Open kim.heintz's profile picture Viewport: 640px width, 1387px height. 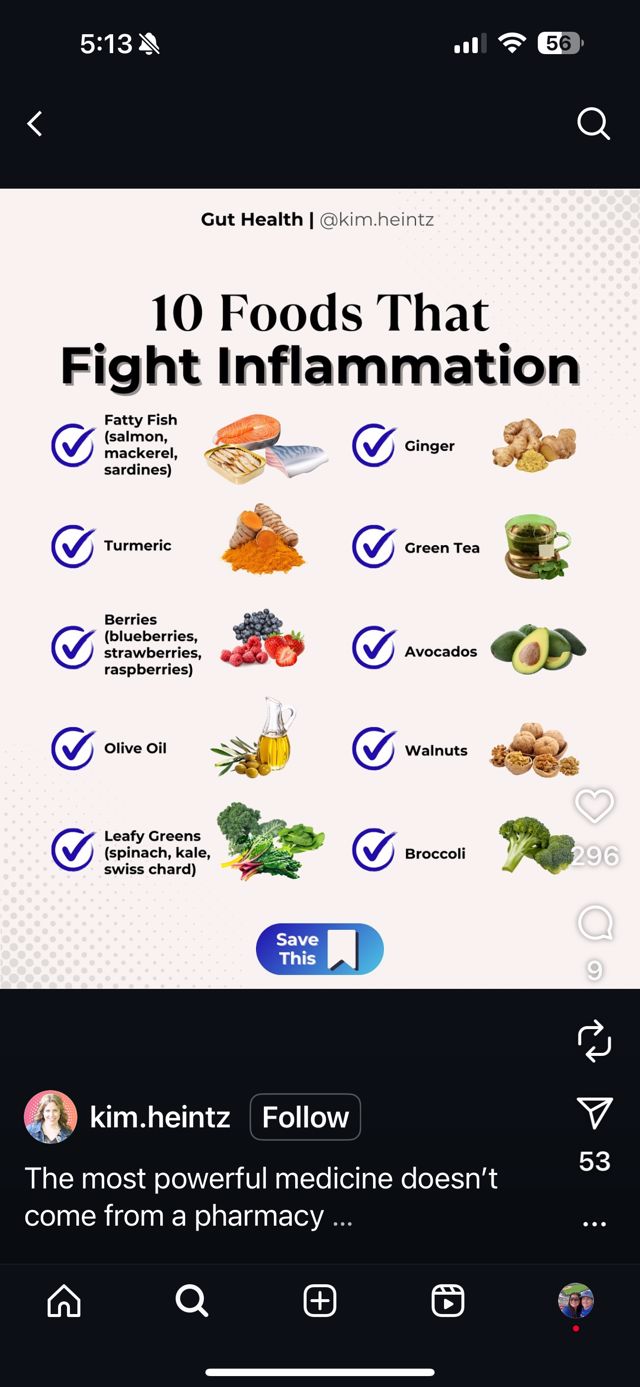[50, 1117]
